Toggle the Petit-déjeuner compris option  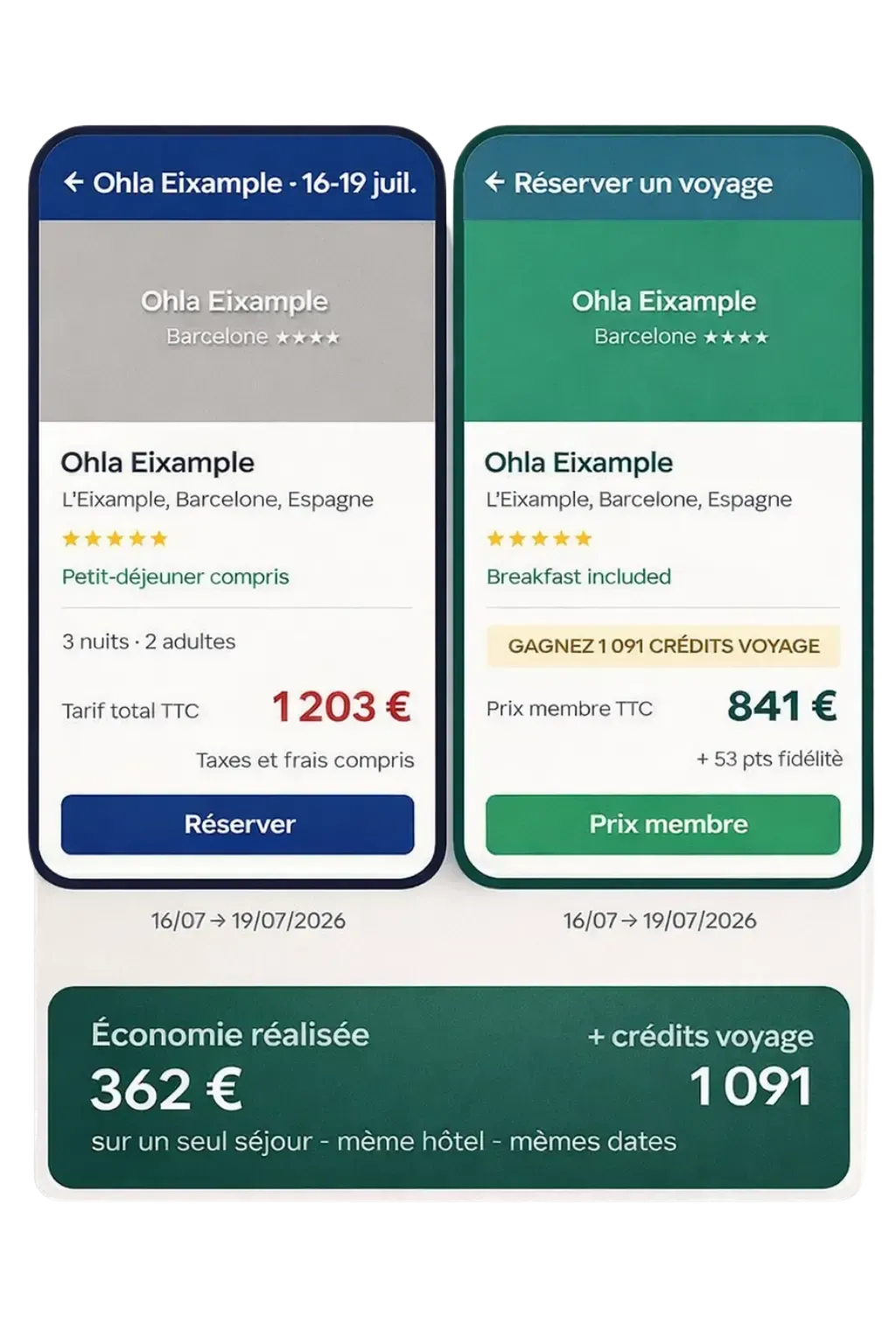click(x=173, y=577)
